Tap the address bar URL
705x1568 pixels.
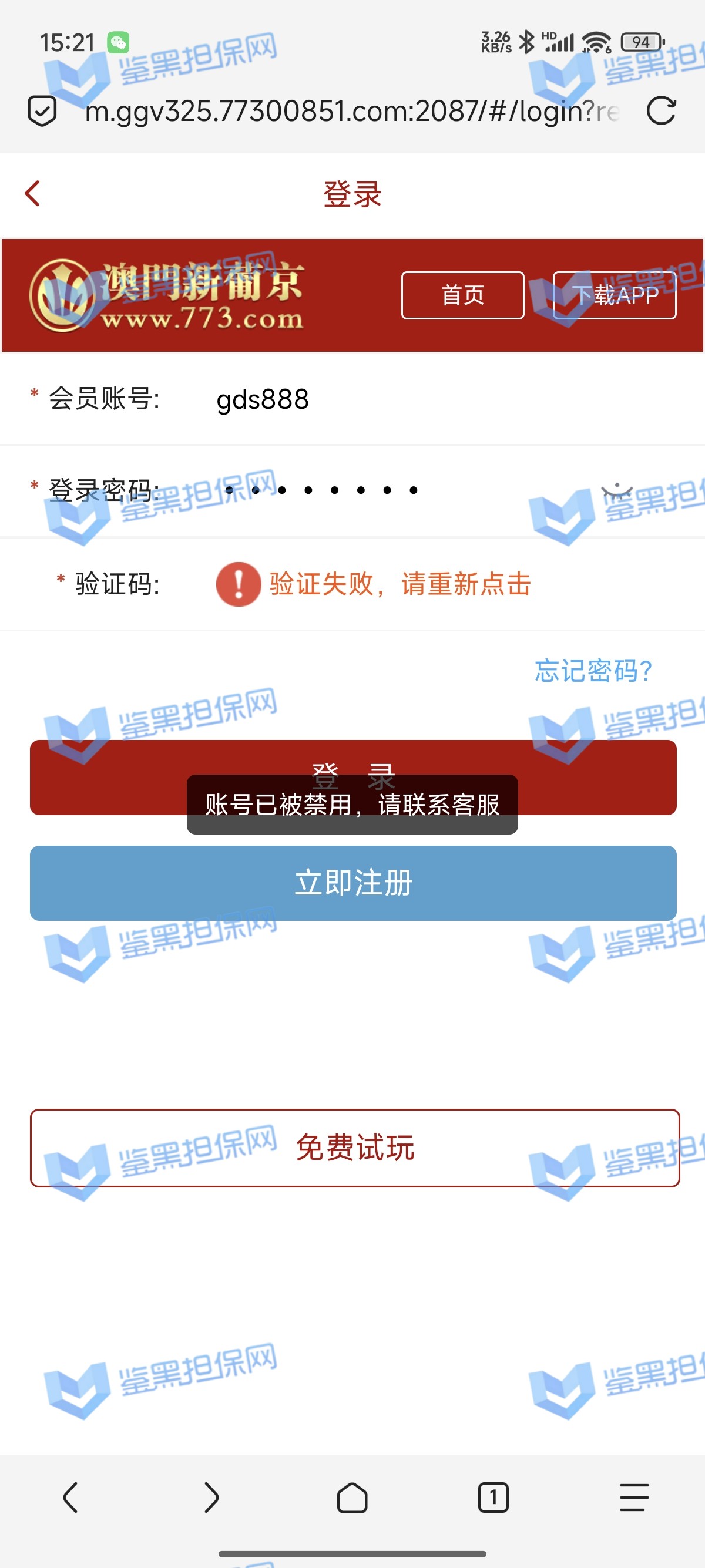click(351, 112)
